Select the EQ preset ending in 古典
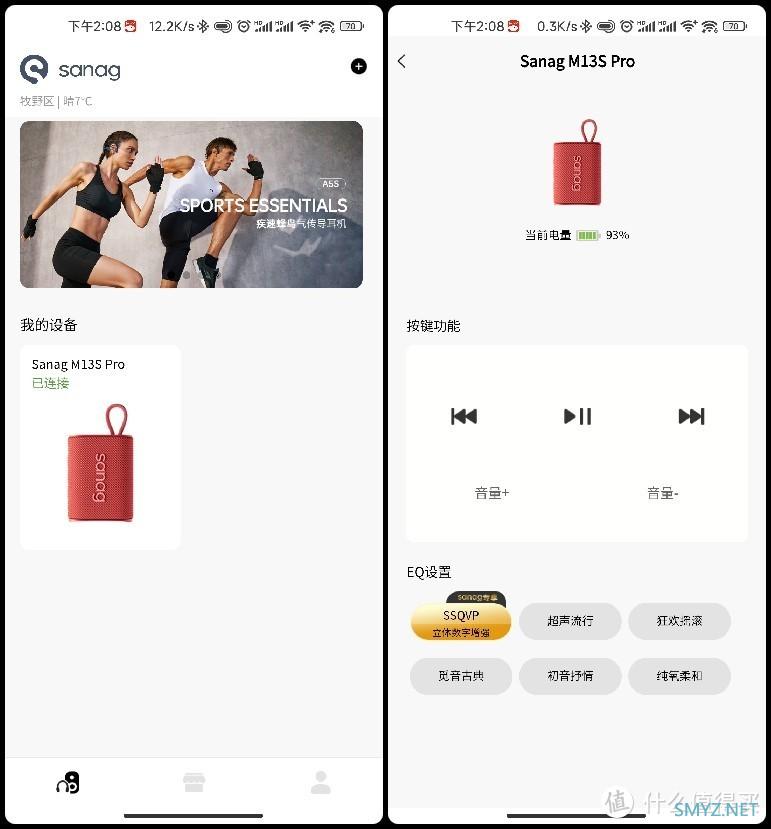This screenshot has width=771, height=829. [461, 676]
